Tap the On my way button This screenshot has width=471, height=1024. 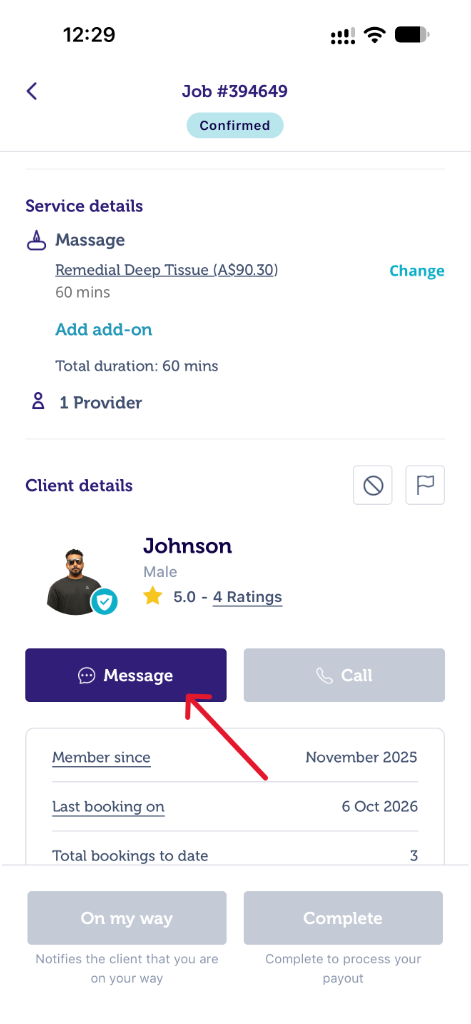point(127,918)
